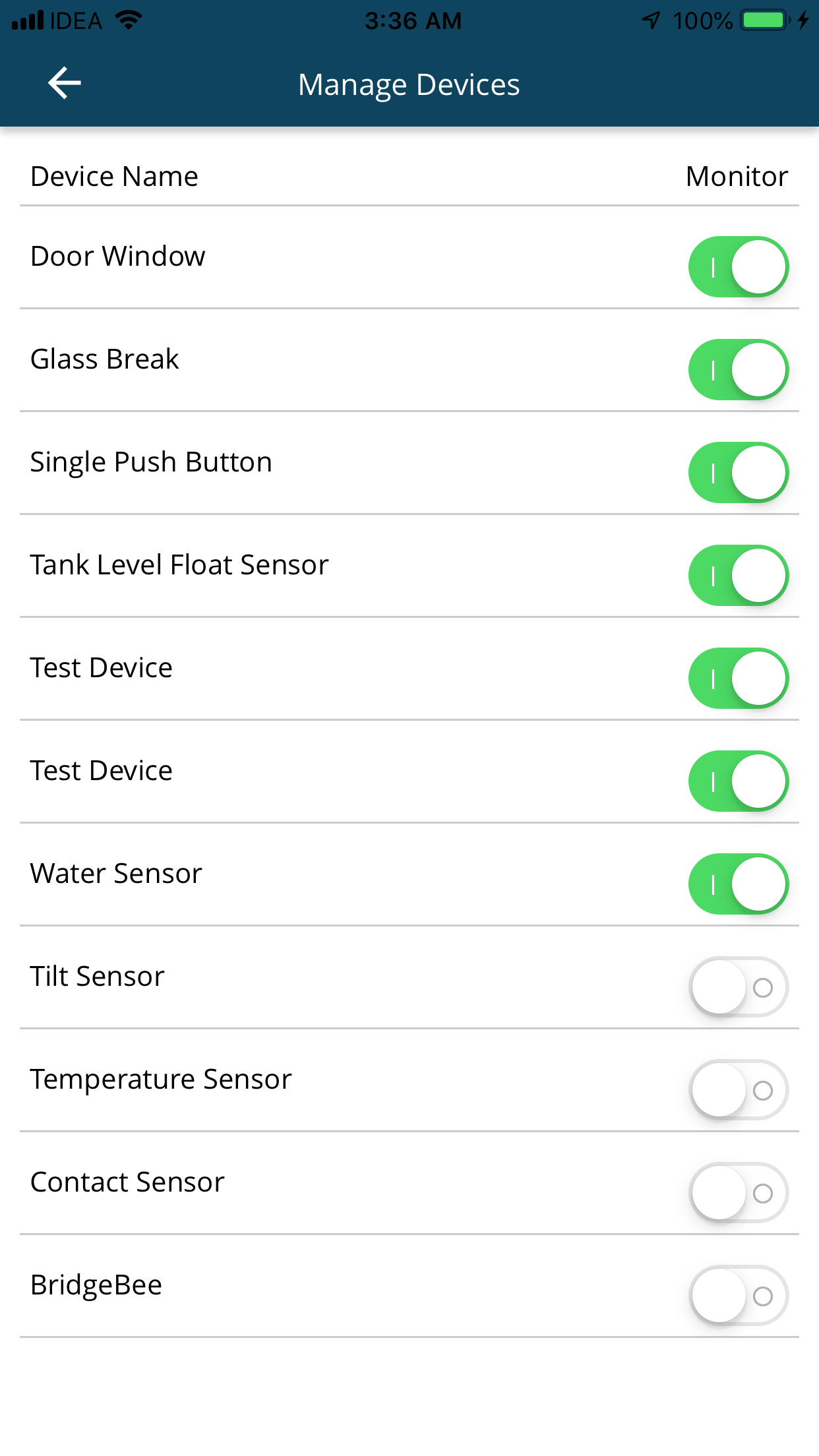
Task: Turn off the Glass Break monitor switch
Action: click(738, 369)
